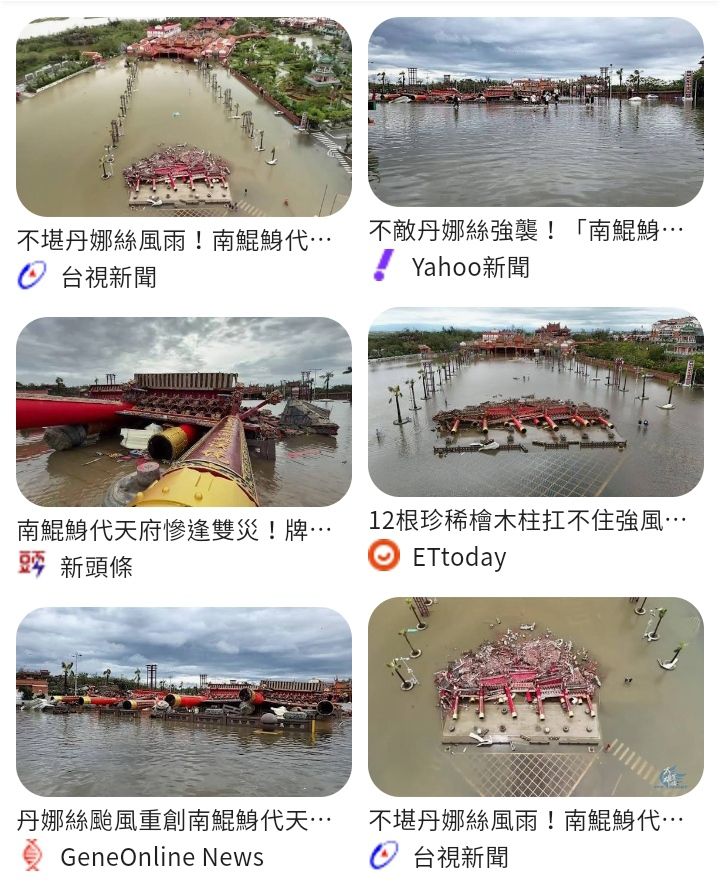Open the 台視新聞 result with the close-up collapsed archway
720x886 pixels.
click(535, 697)
